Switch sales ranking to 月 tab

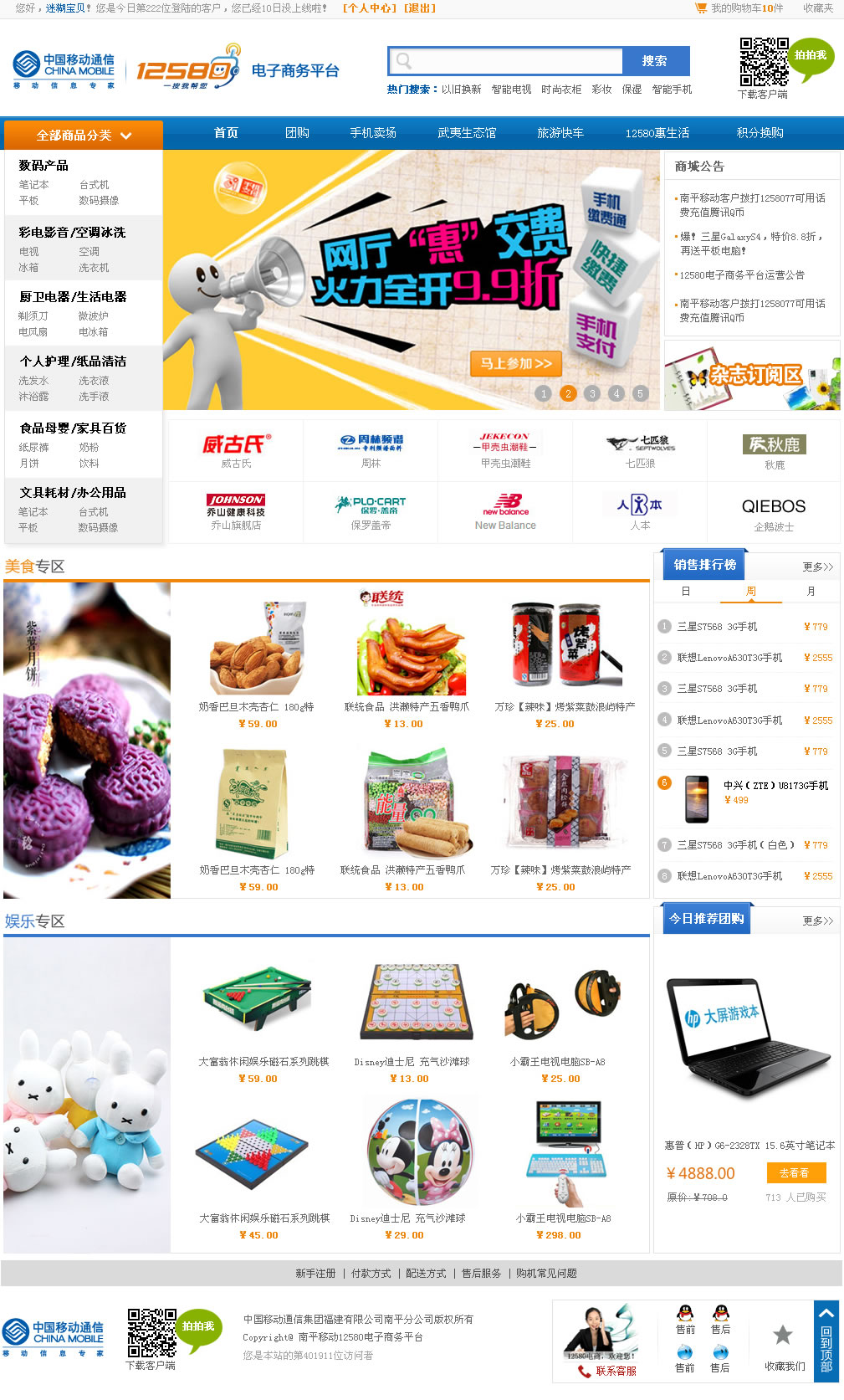[x=811, y=592]
